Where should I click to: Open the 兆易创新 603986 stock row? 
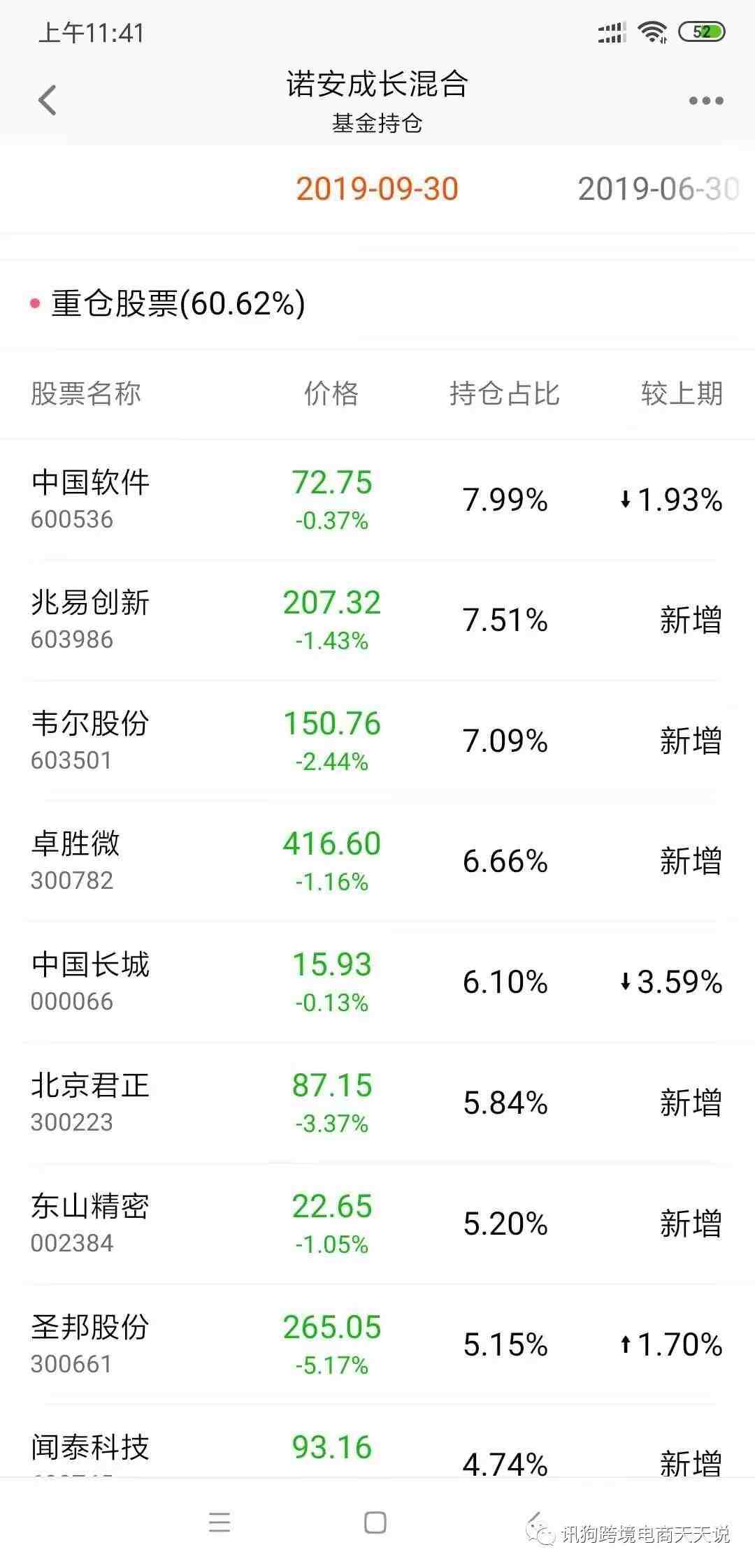point(377,620)
